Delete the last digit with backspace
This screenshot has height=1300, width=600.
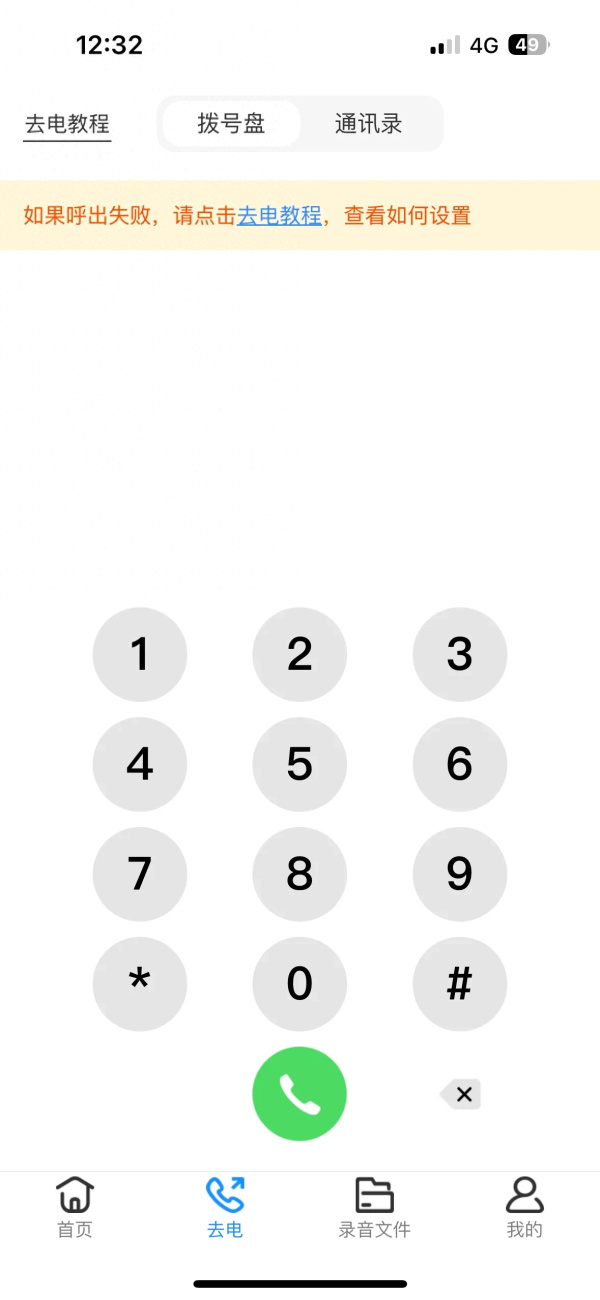(x=461, y=1094)
